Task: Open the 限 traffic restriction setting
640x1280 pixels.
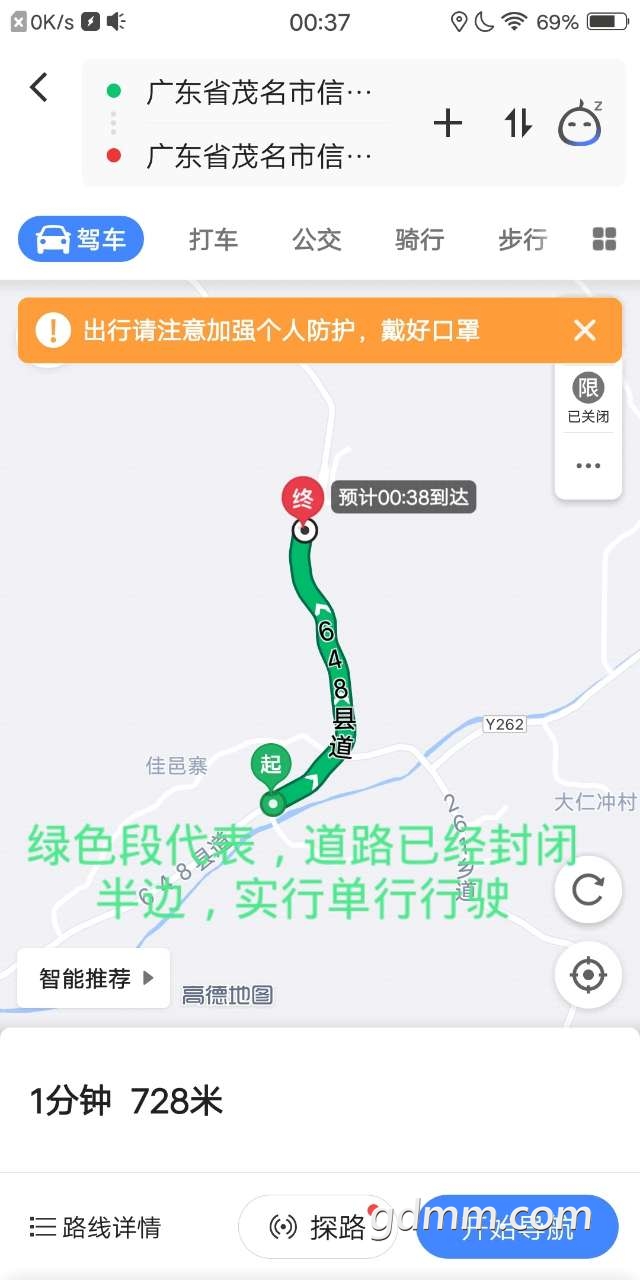Action: pyautogui.click(x=588, y=397)
